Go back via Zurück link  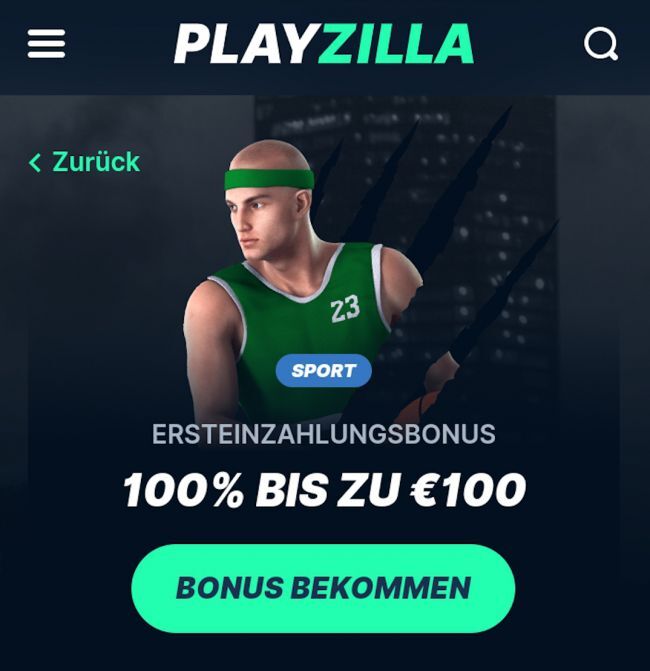(x=85, y=162)
